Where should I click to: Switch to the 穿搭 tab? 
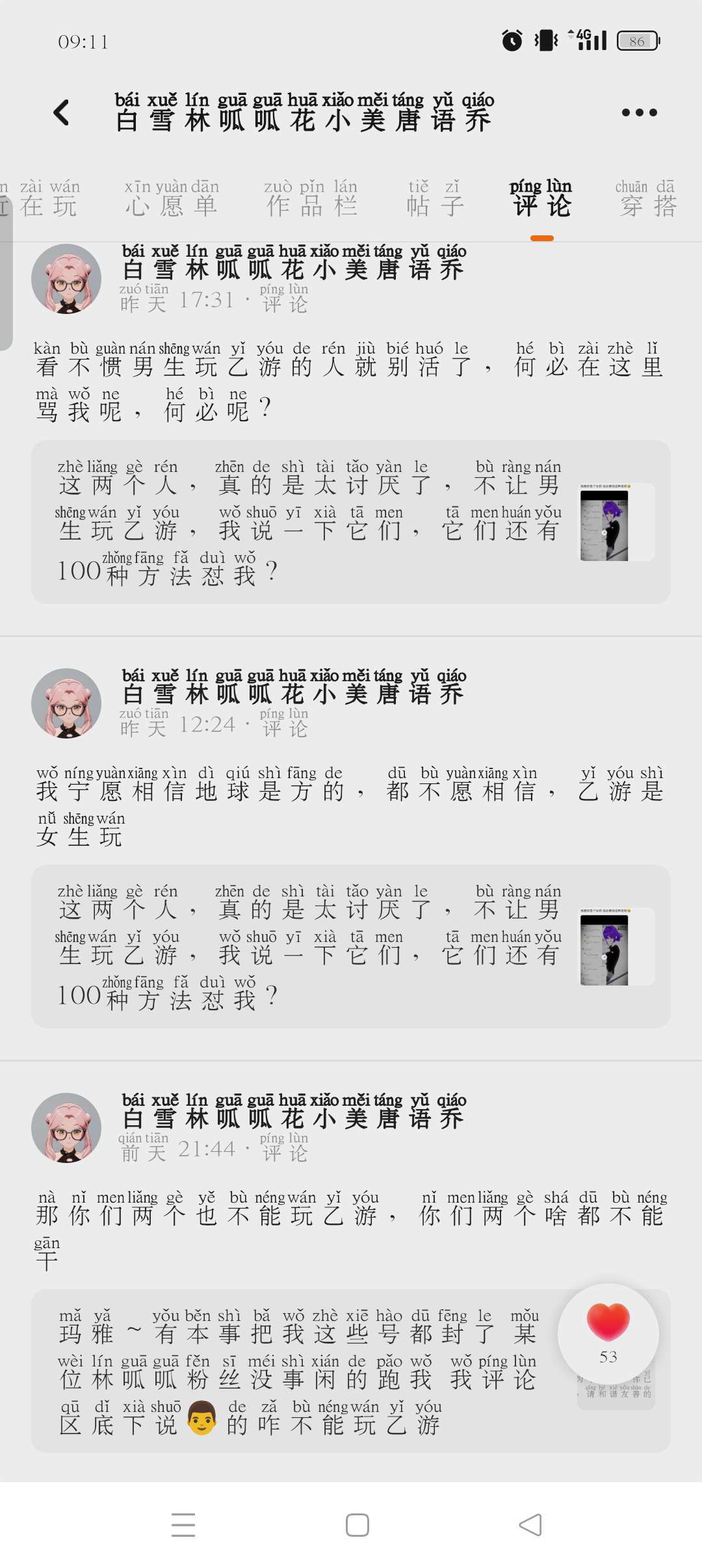point(647,200)
